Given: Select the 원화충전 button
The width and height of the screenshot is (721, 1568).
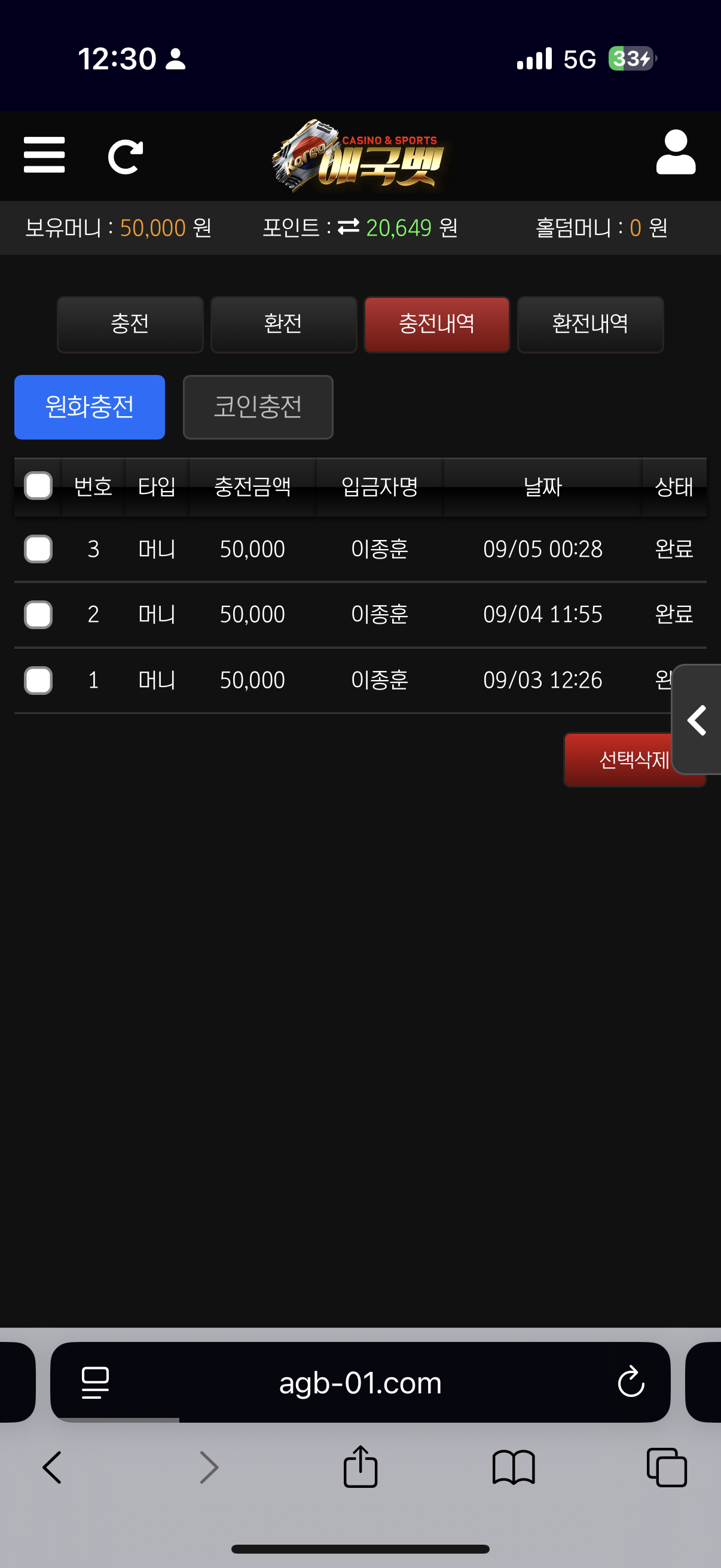Looking at the screenshot, I should (x=90, y=407).
